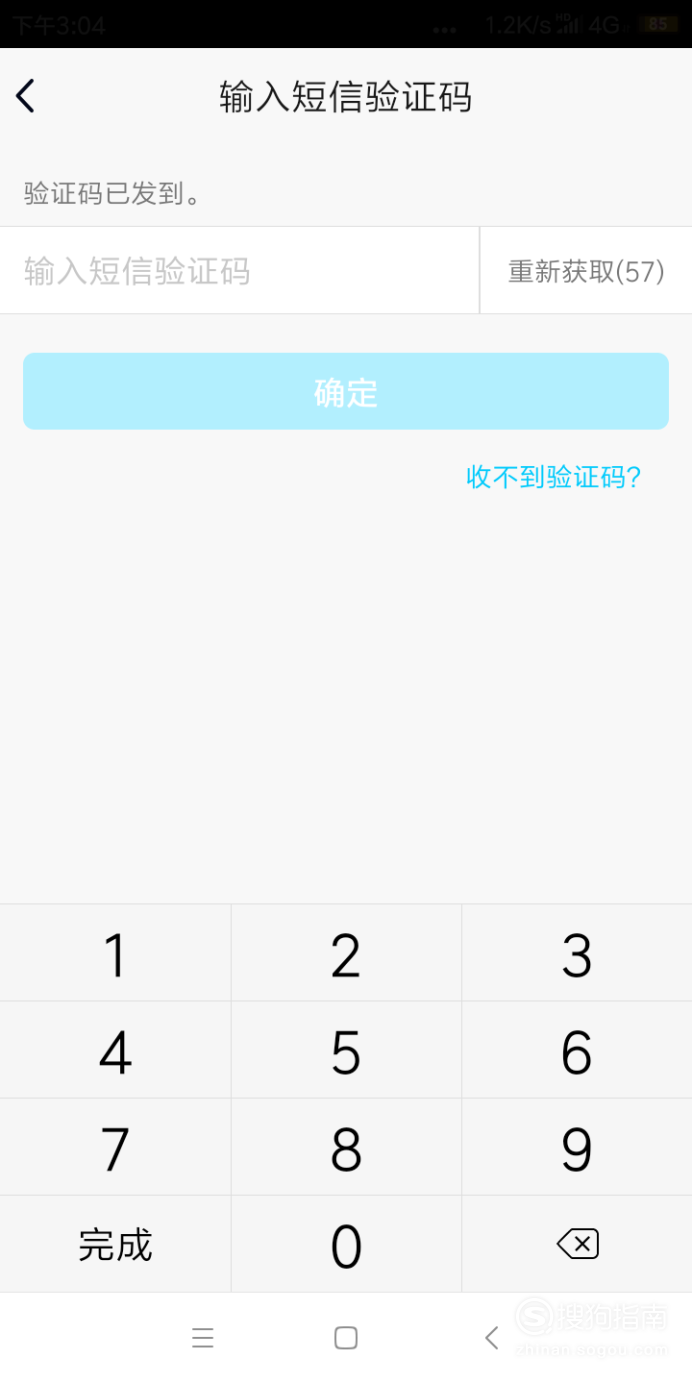Enter digit 3 on the keypad
The width and height of the screenshot is (692, 1384).
(x=577, y=954)
